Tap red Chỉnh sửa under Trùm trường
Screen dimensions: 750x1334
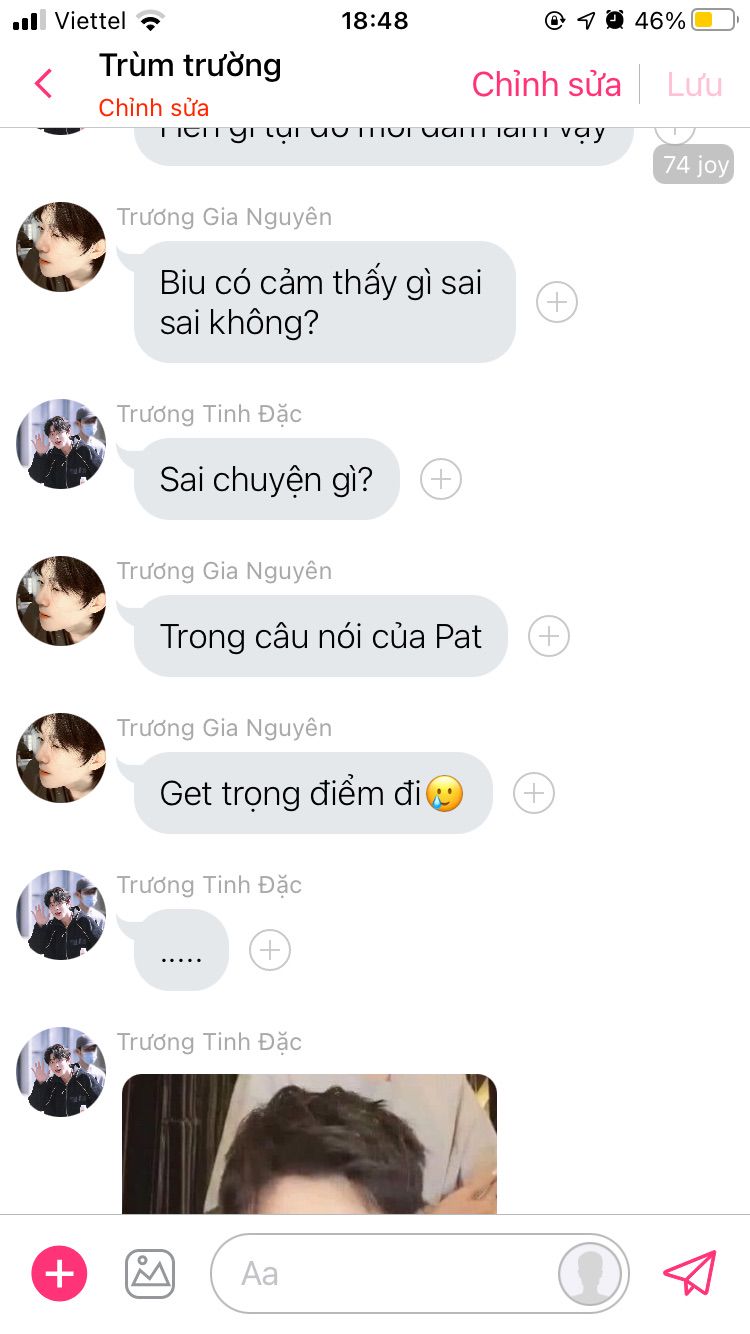point(154,107)
